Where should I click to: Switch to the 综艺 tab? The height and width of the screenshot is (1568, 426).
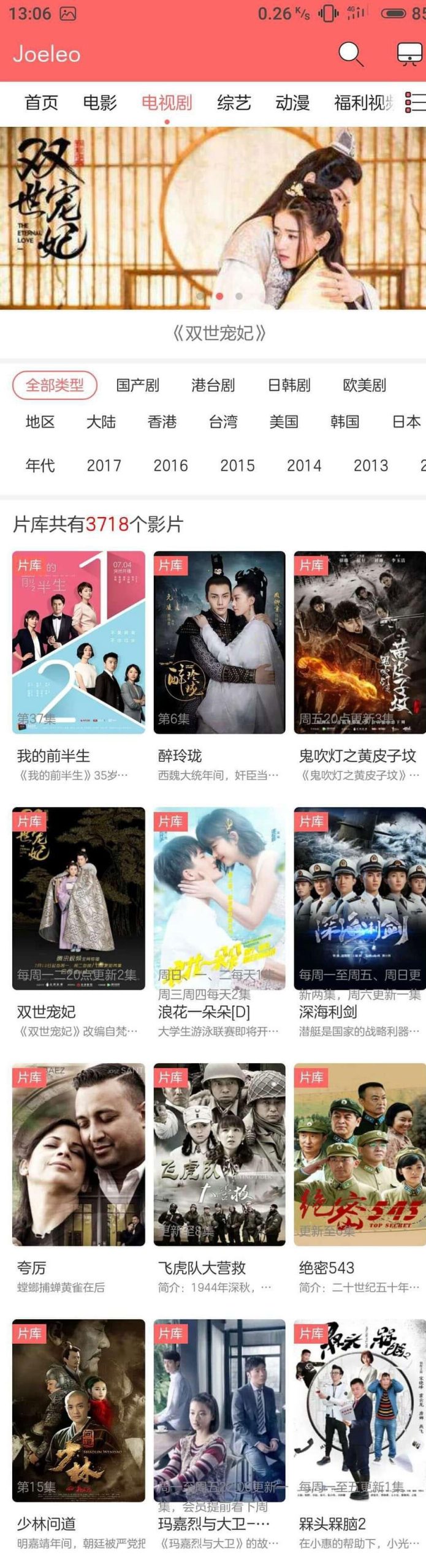pos(234,102)
